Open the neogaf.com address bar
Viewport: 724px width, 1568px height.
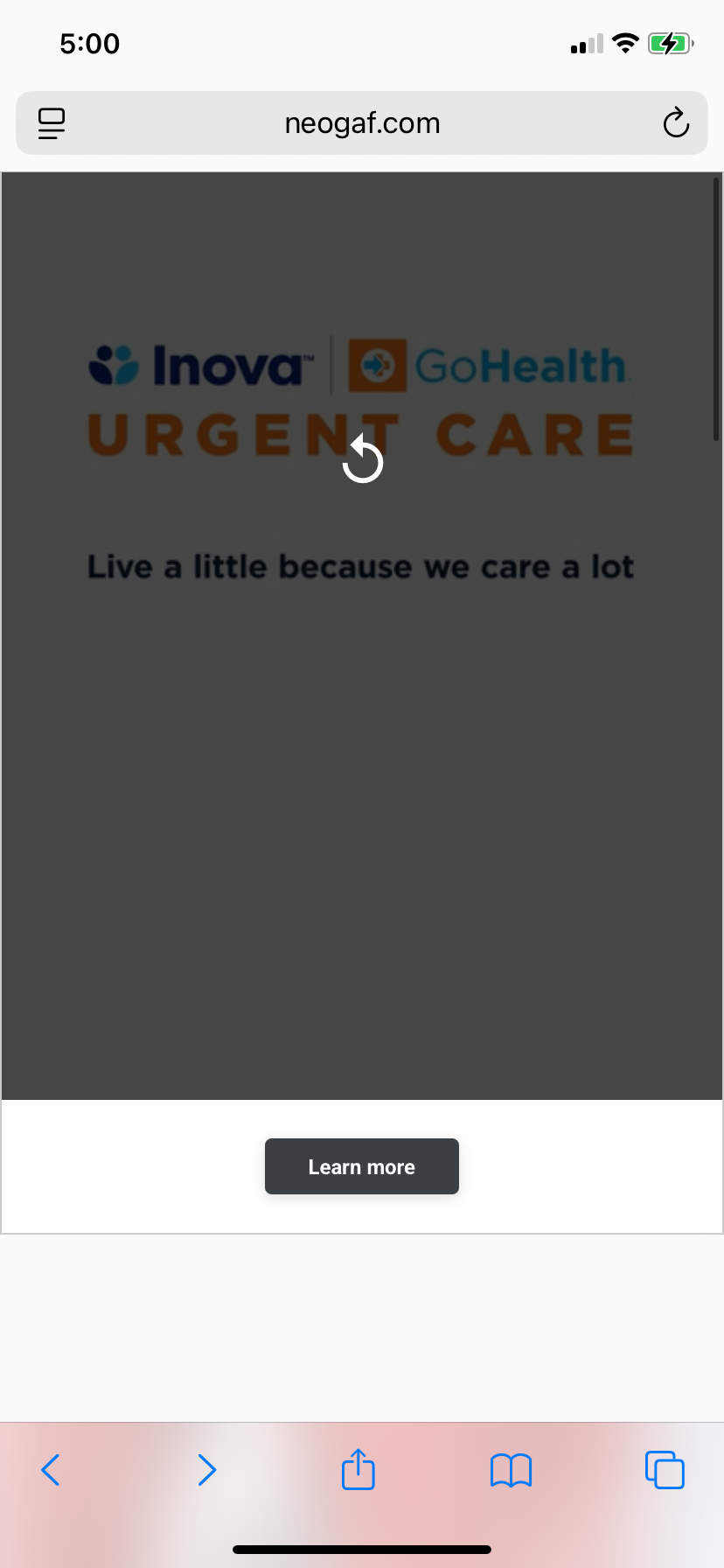click(362, 123)
